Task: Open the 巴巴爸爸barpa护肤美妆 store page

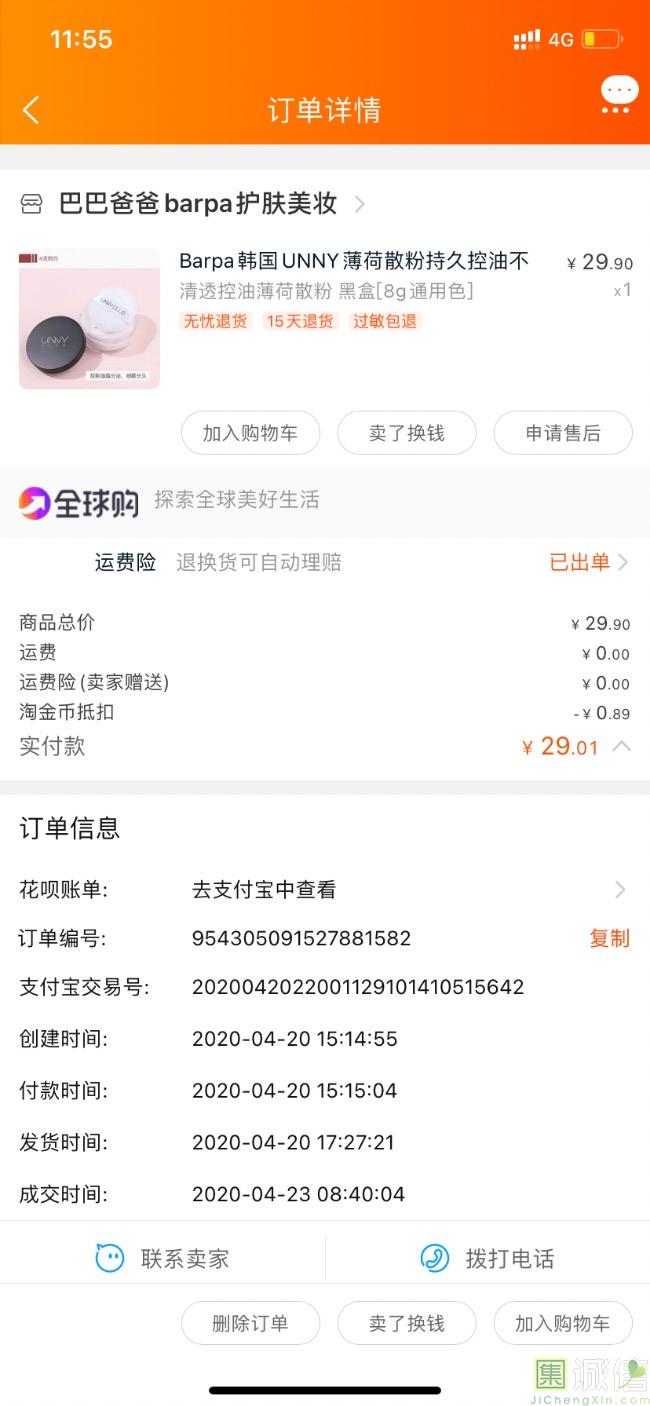Action: point(197,204)
